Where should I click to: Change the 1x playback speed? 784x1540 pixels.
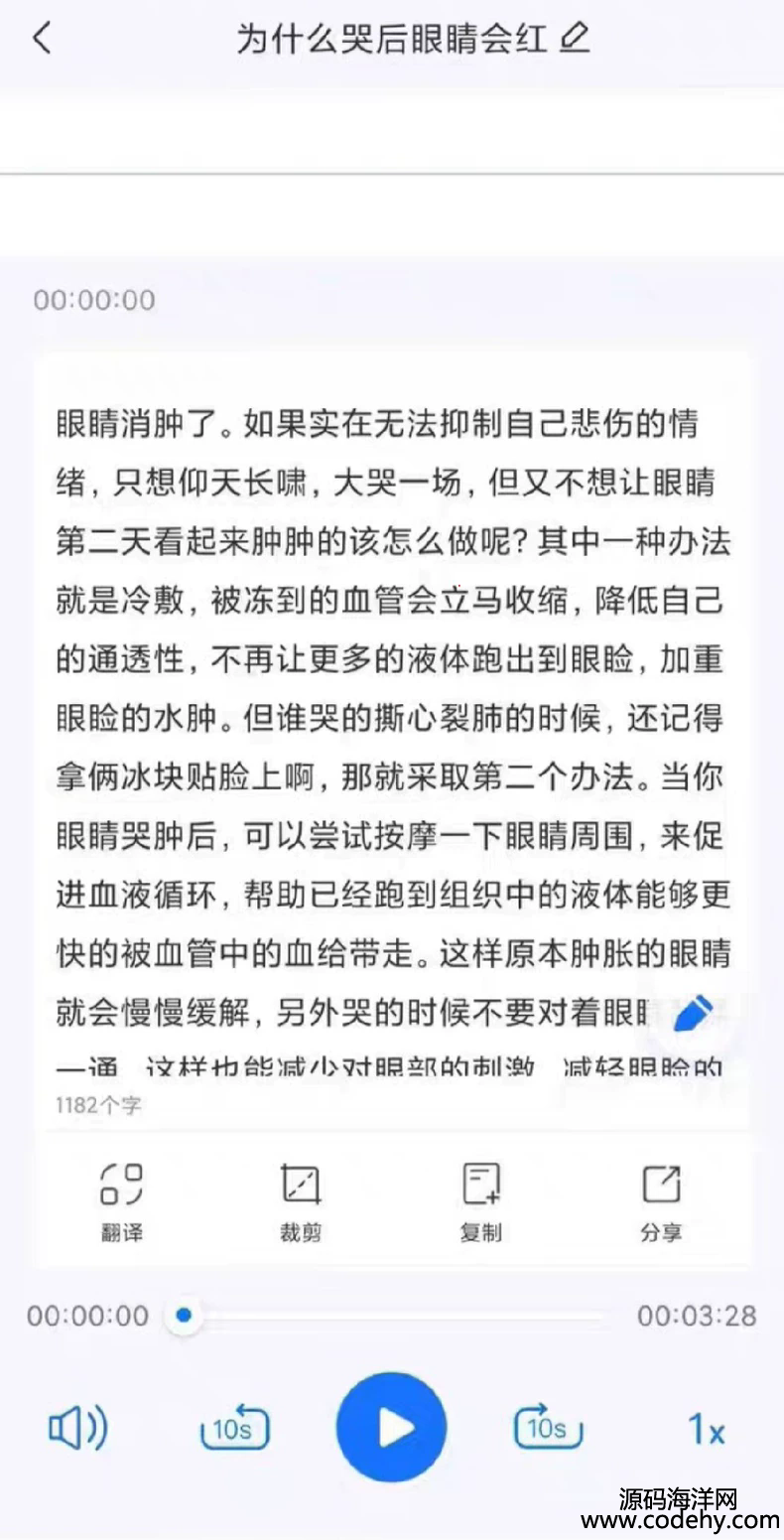707,1430
